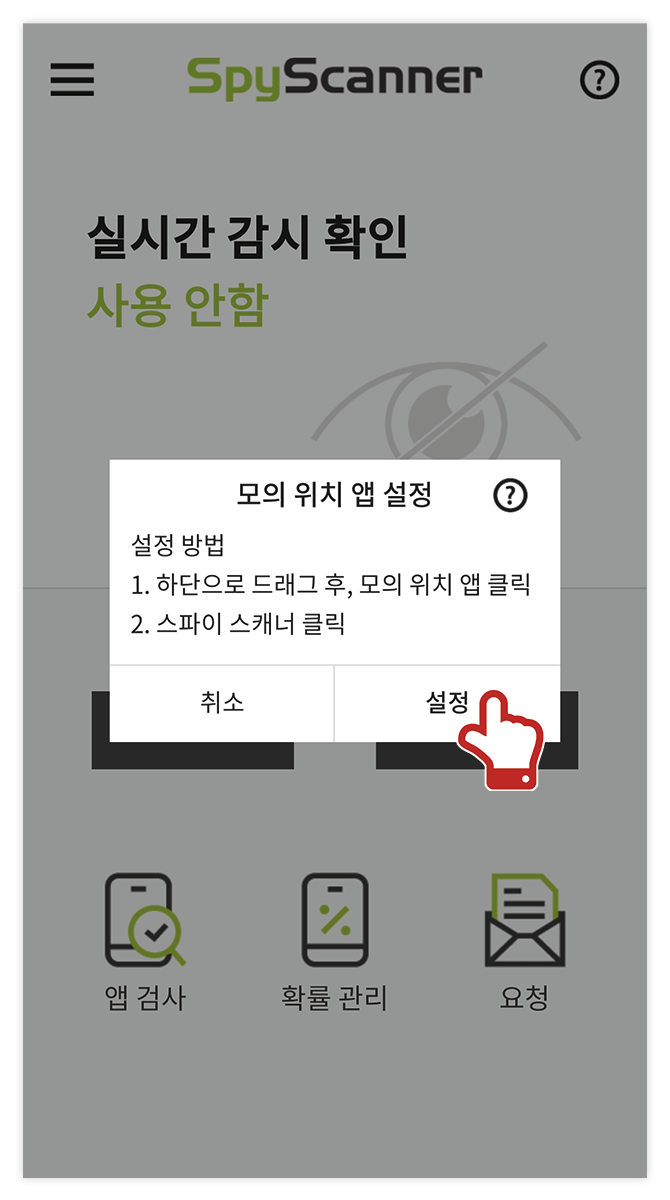Open 앱 검사
Viewport: 670px width, 1200px height.
[145, 942]
